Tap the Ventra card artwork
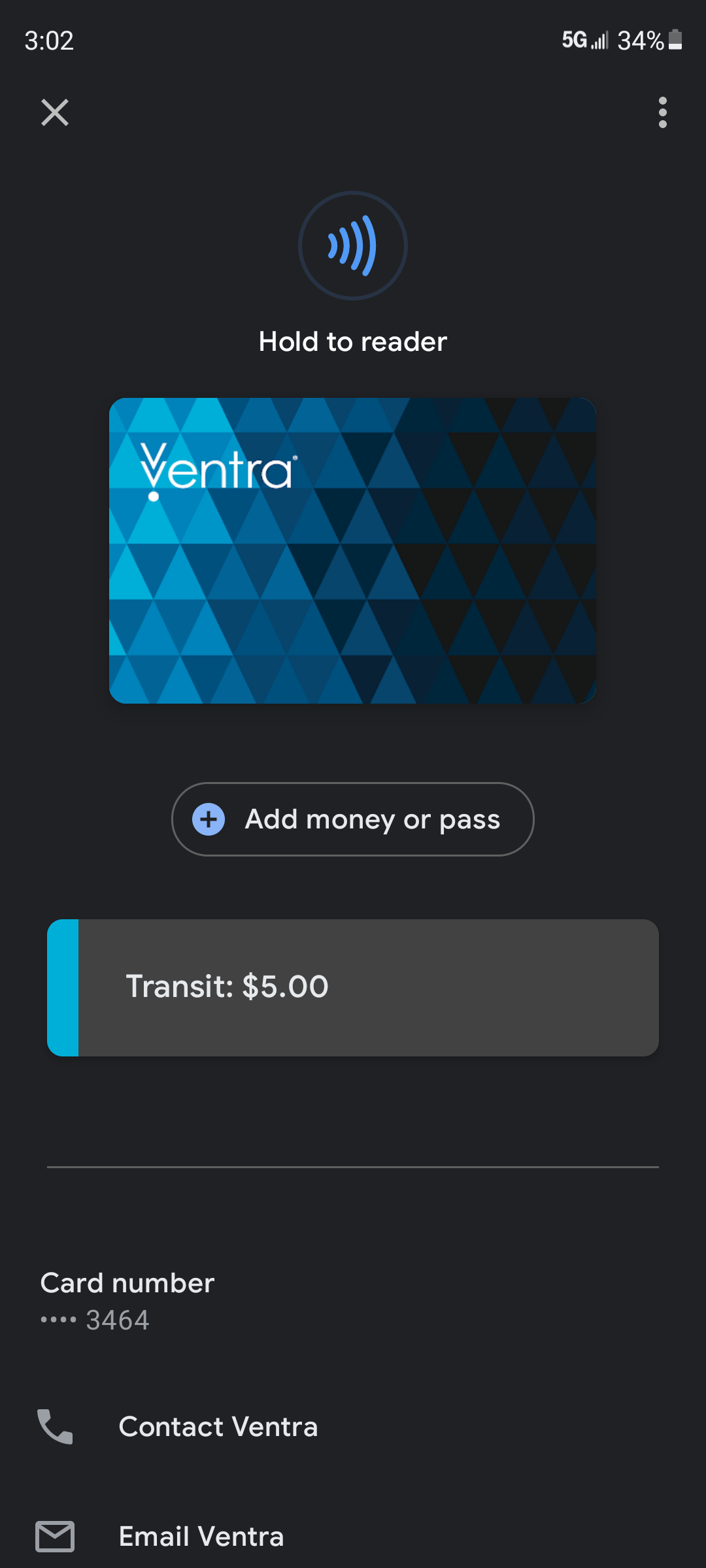Image resolution: width=706 pixels, height=1568 pixels. click(x=353, y=551)
